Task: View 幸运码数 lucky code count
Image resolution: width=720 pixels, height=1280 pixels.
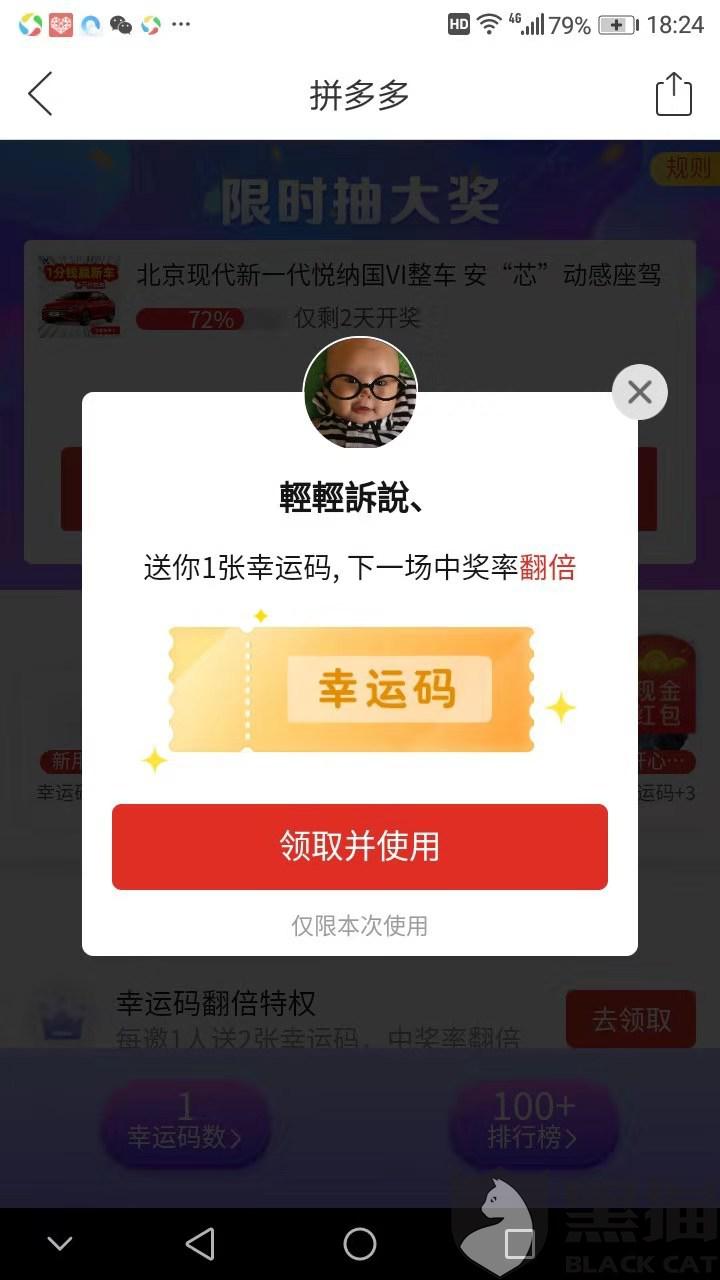Action: pyautogui.click(x=185, y=1122)
